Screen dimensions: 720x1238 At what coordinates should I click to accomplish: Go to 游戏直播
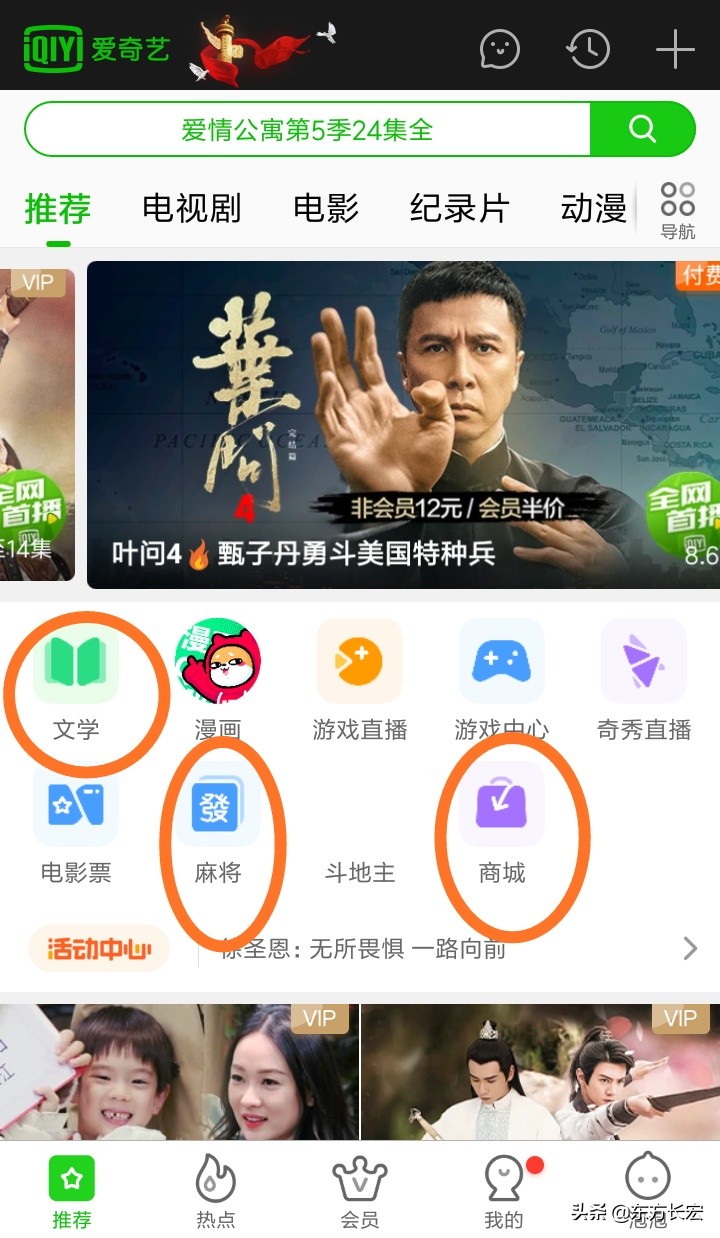(360, 680)
